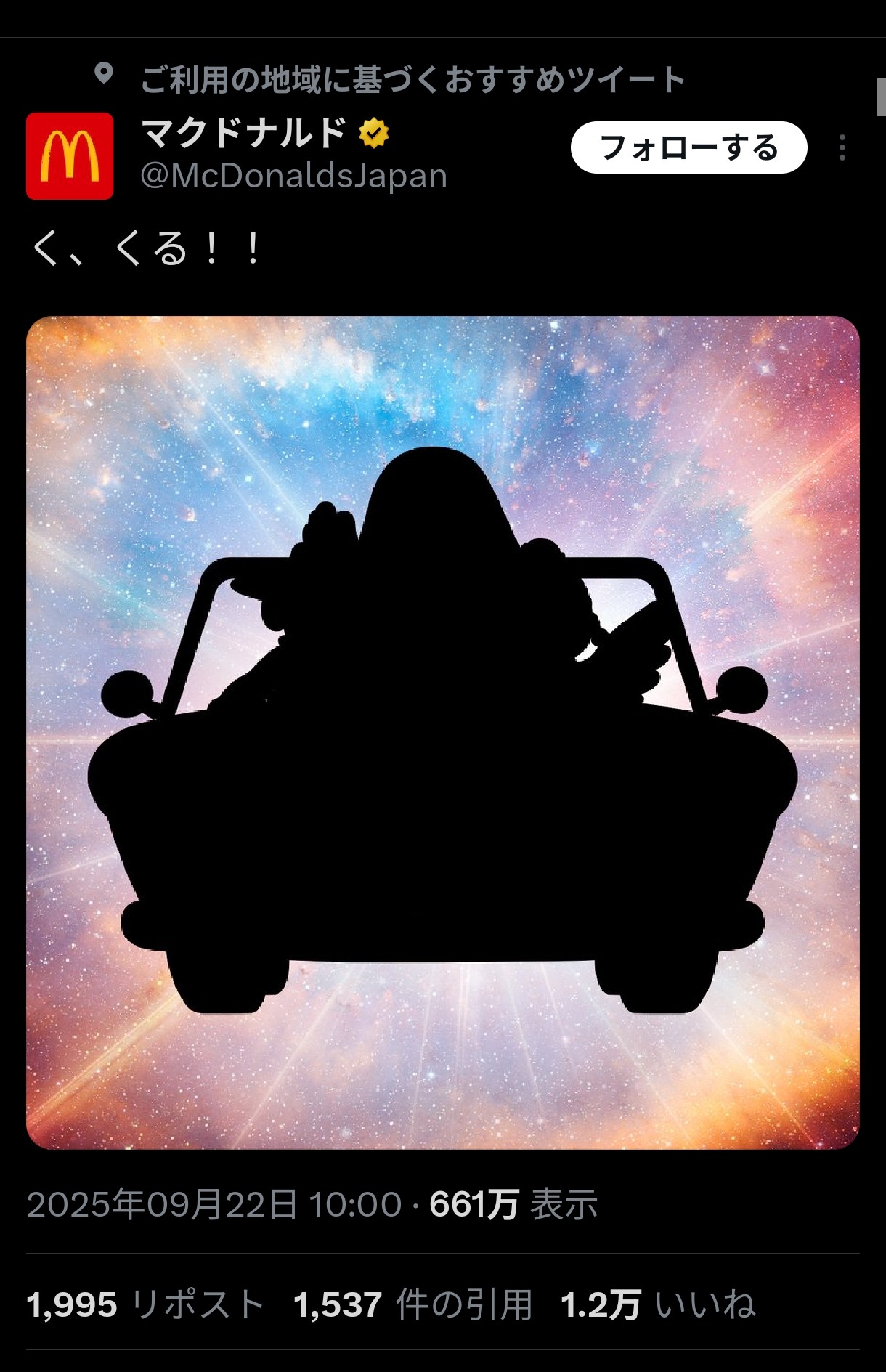View the 1,995 リポスト list
Image resolution: width=886 pixels, height=1372 pixels.
[x=145, y=1304]
